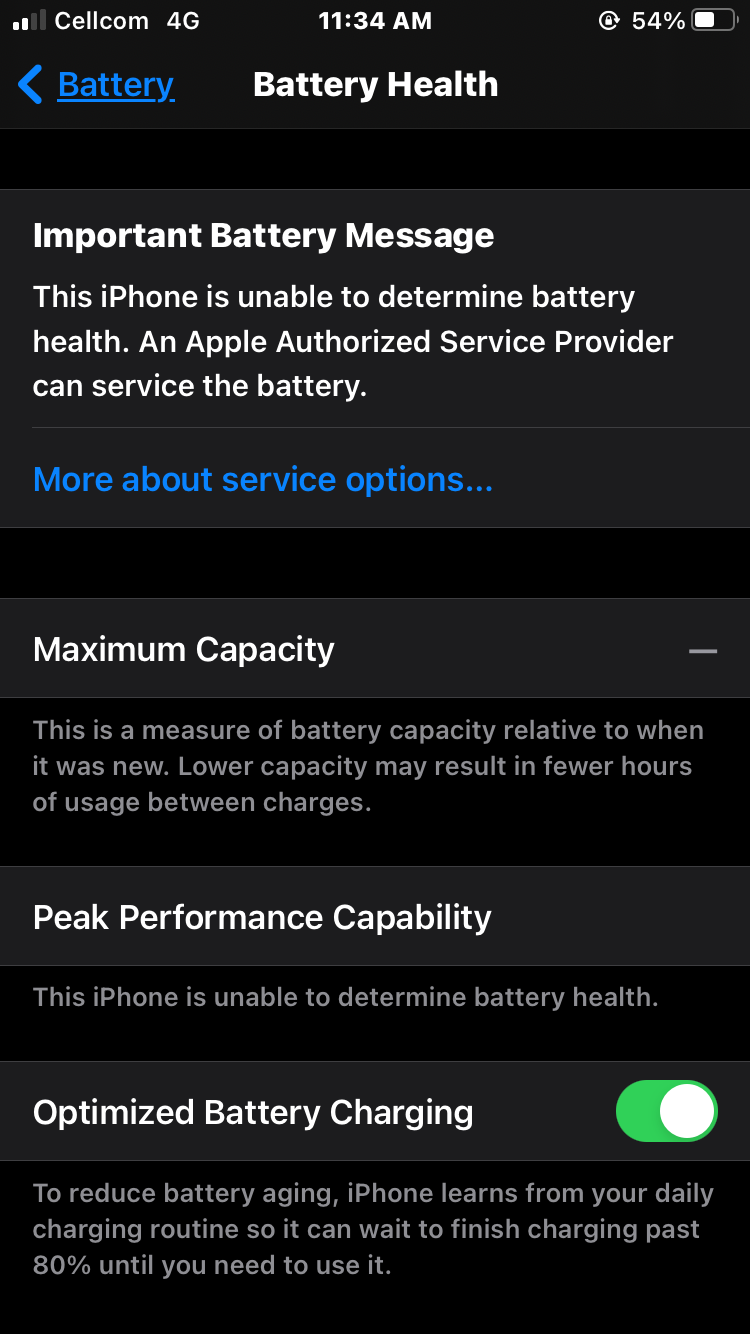Tap the Cellcom carrier name
The width and height of the screenshot is (750, 1334).
101,20
